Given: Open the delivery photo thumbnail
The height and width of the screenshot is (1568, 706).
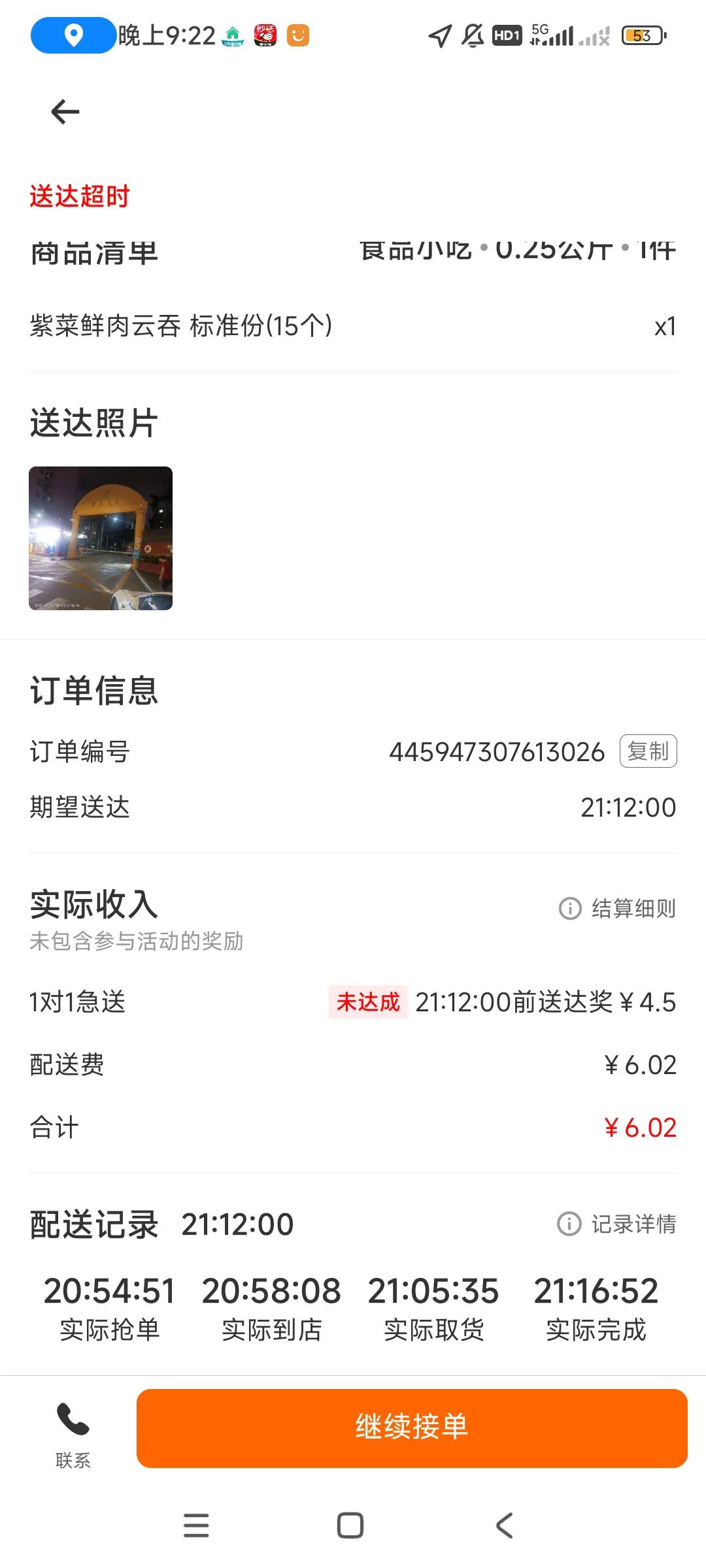Looking at the screenshot, I should point(101,538).
